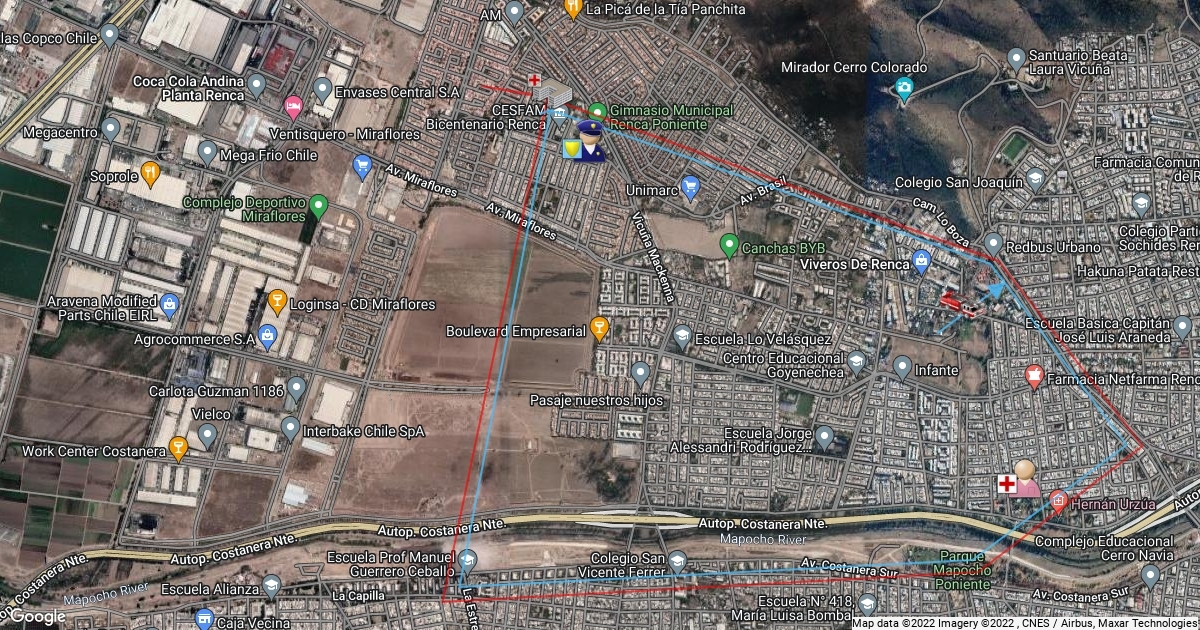Tap the Gimnasio Municipal Renca Poniente pin
Screen dimensions: 1200x630
click(x=597, y=110)
